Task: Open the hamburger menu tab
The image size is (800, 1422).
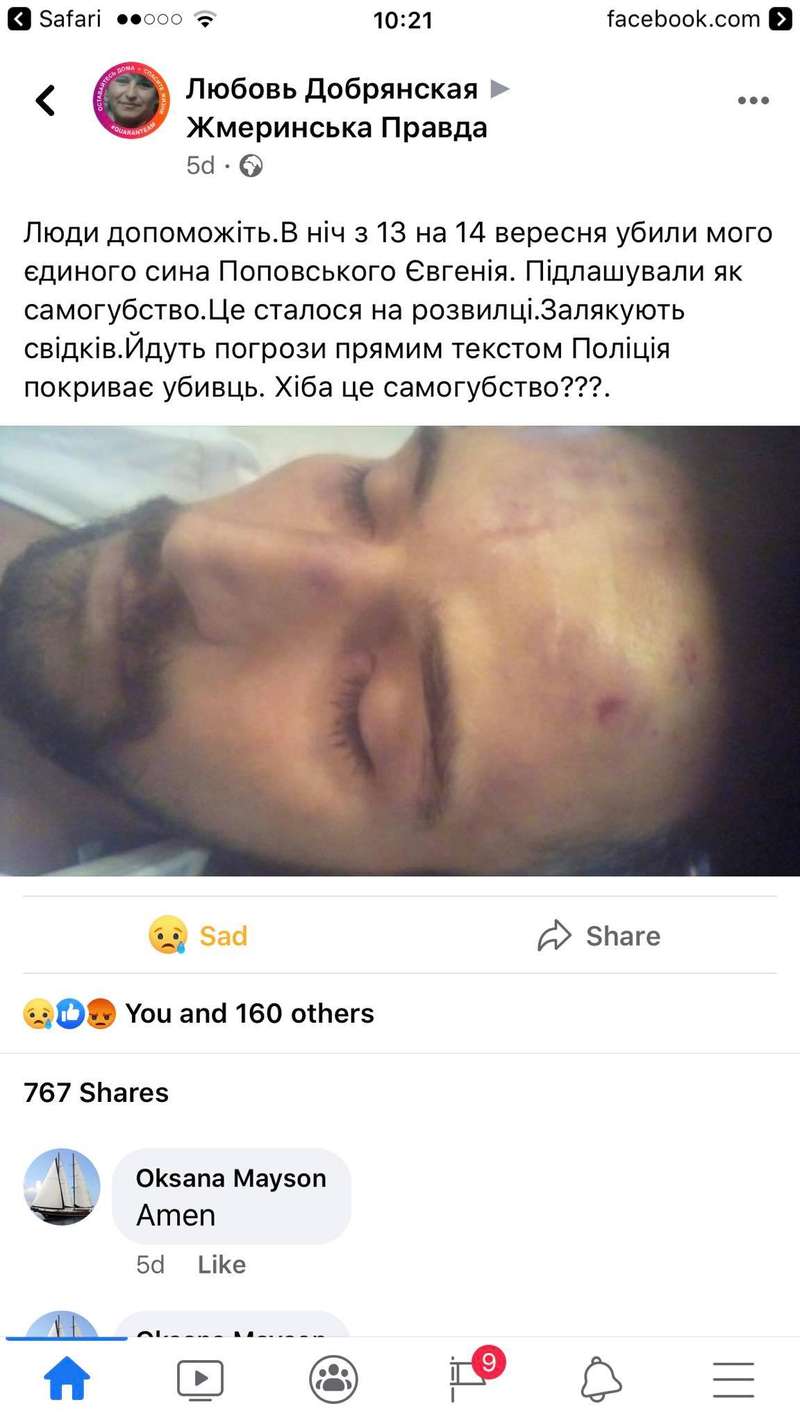Action: pyautogui.click(x=733, y=1380)
